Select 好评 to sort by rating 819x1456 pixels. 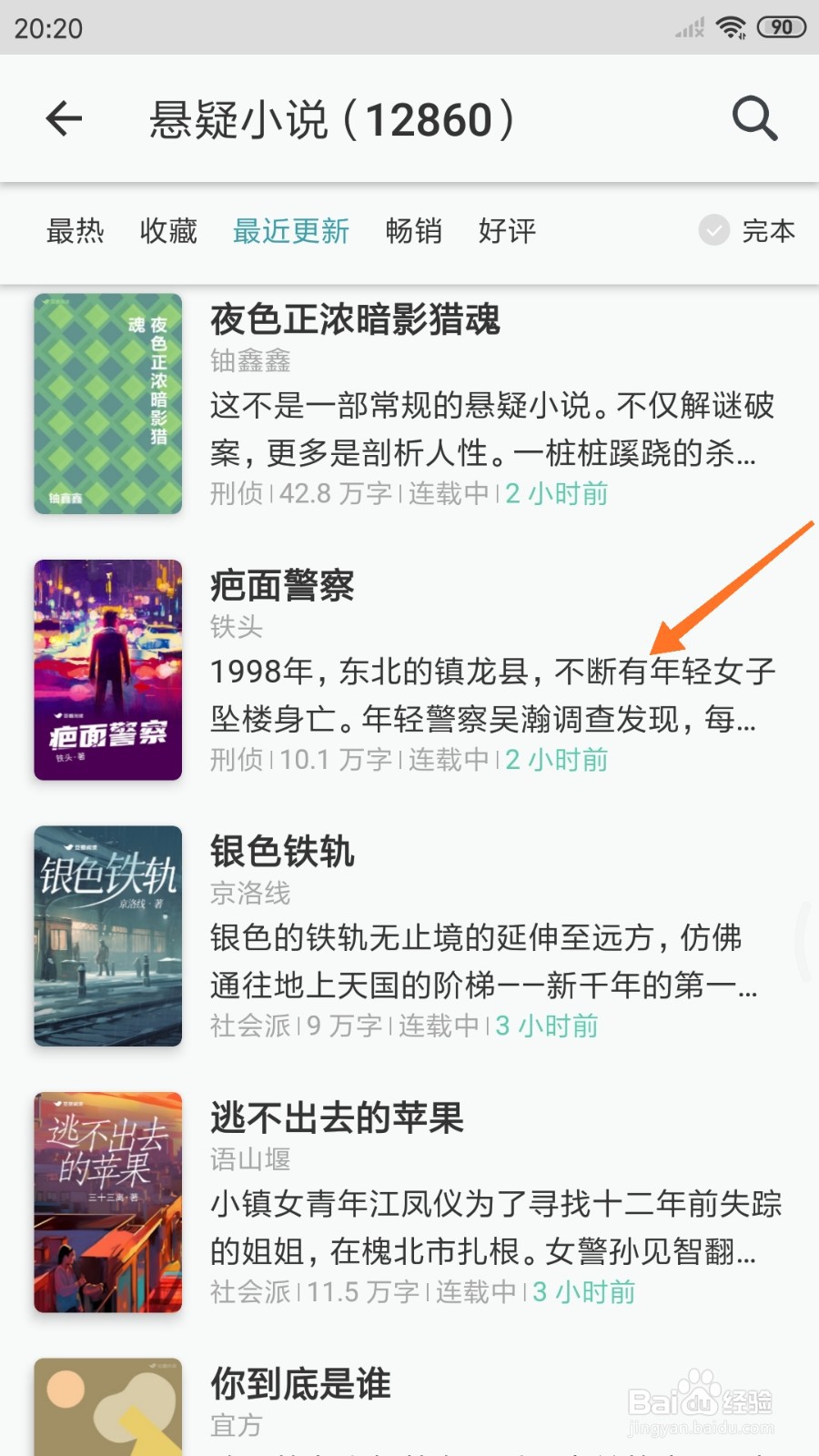click(x=509, y=232)
